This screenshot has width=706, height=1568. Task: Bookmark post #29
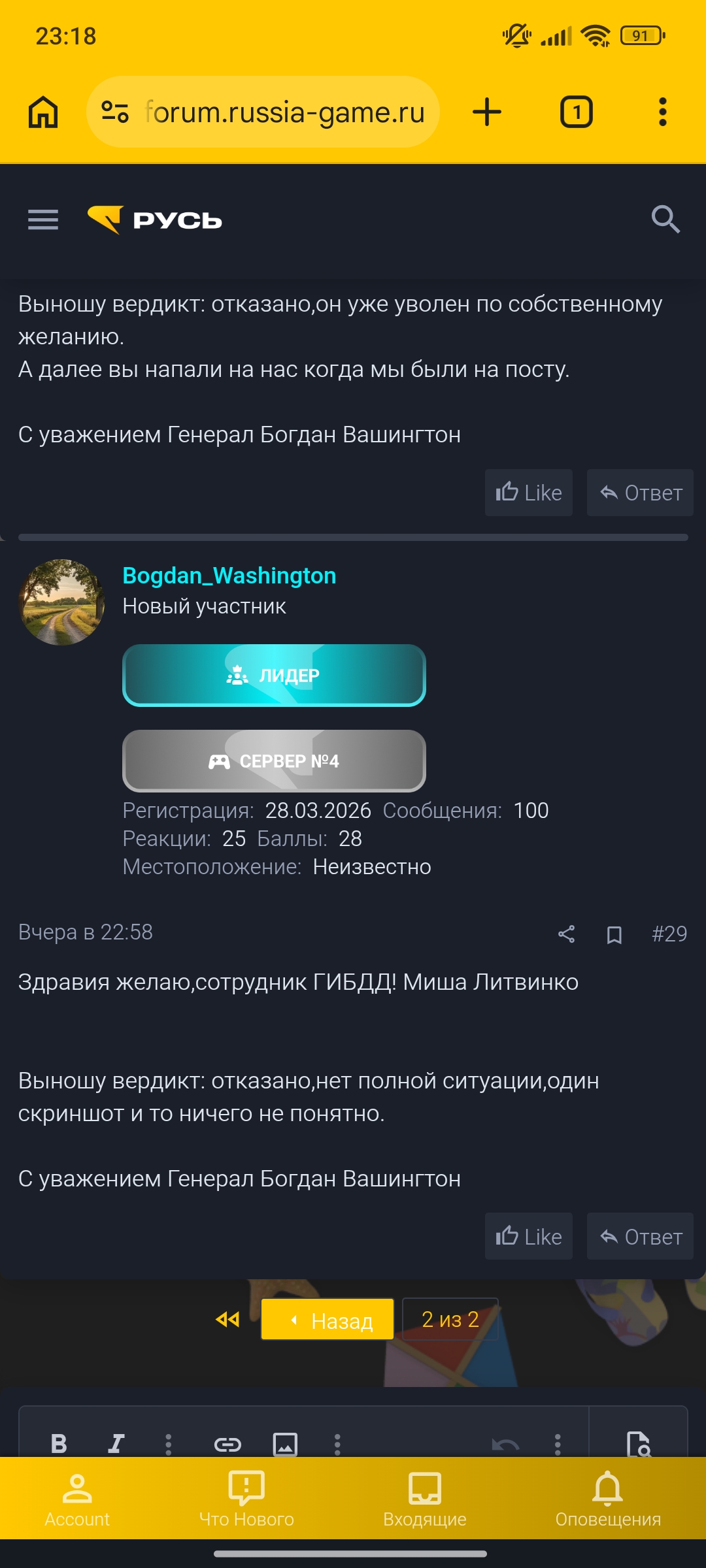[x=614, y=934]
